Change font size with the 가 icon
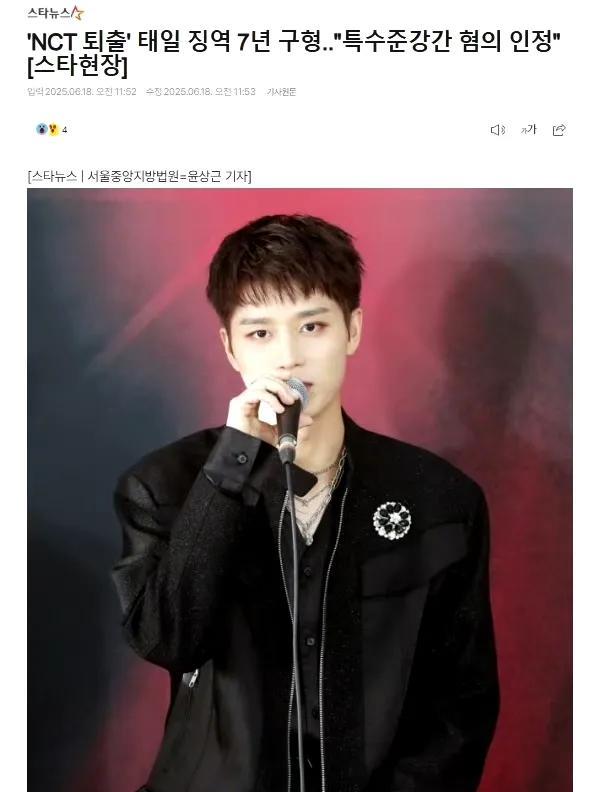The width and height of the screenshot is (605, 792). (x=528, y=130)
